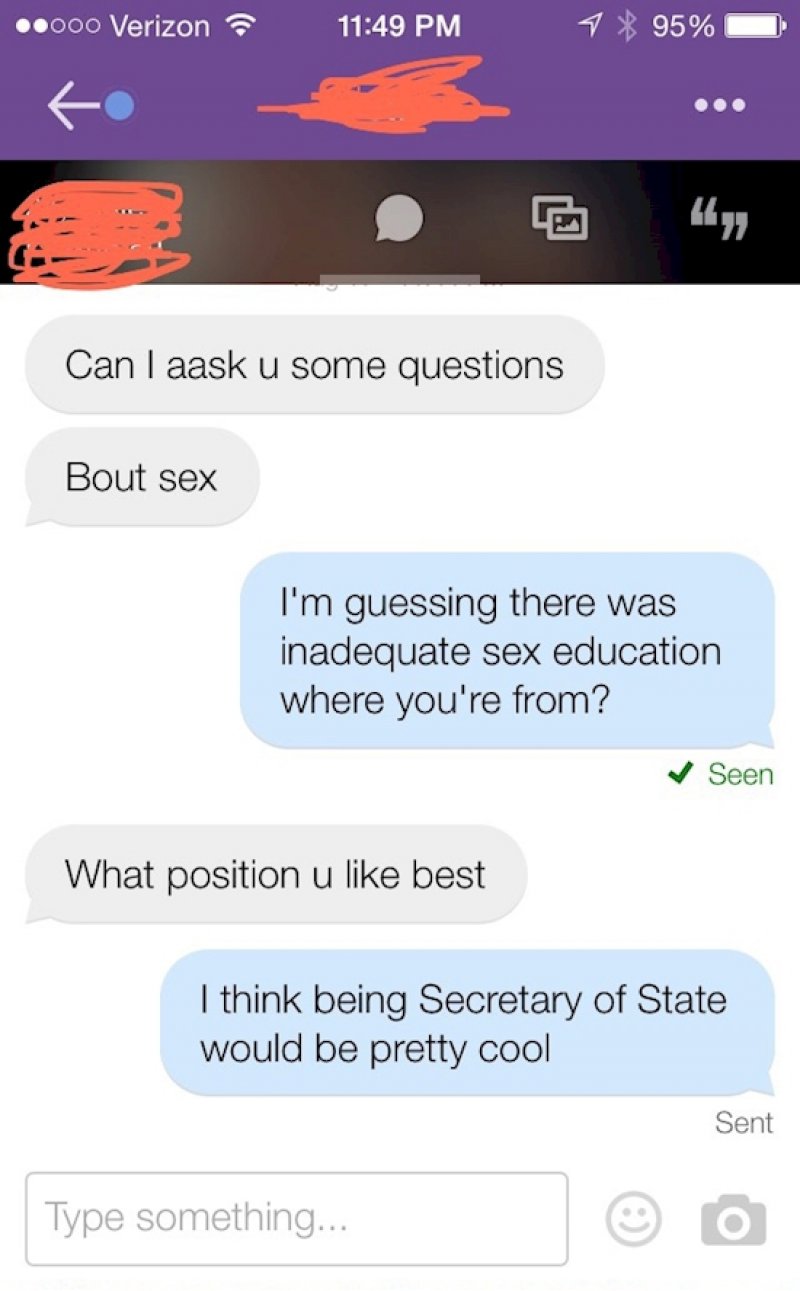Image resolution: width=800 pixels, height=1291 pixels.
Task: Open the emoji smiley picker
Action: pos(634,1219)
